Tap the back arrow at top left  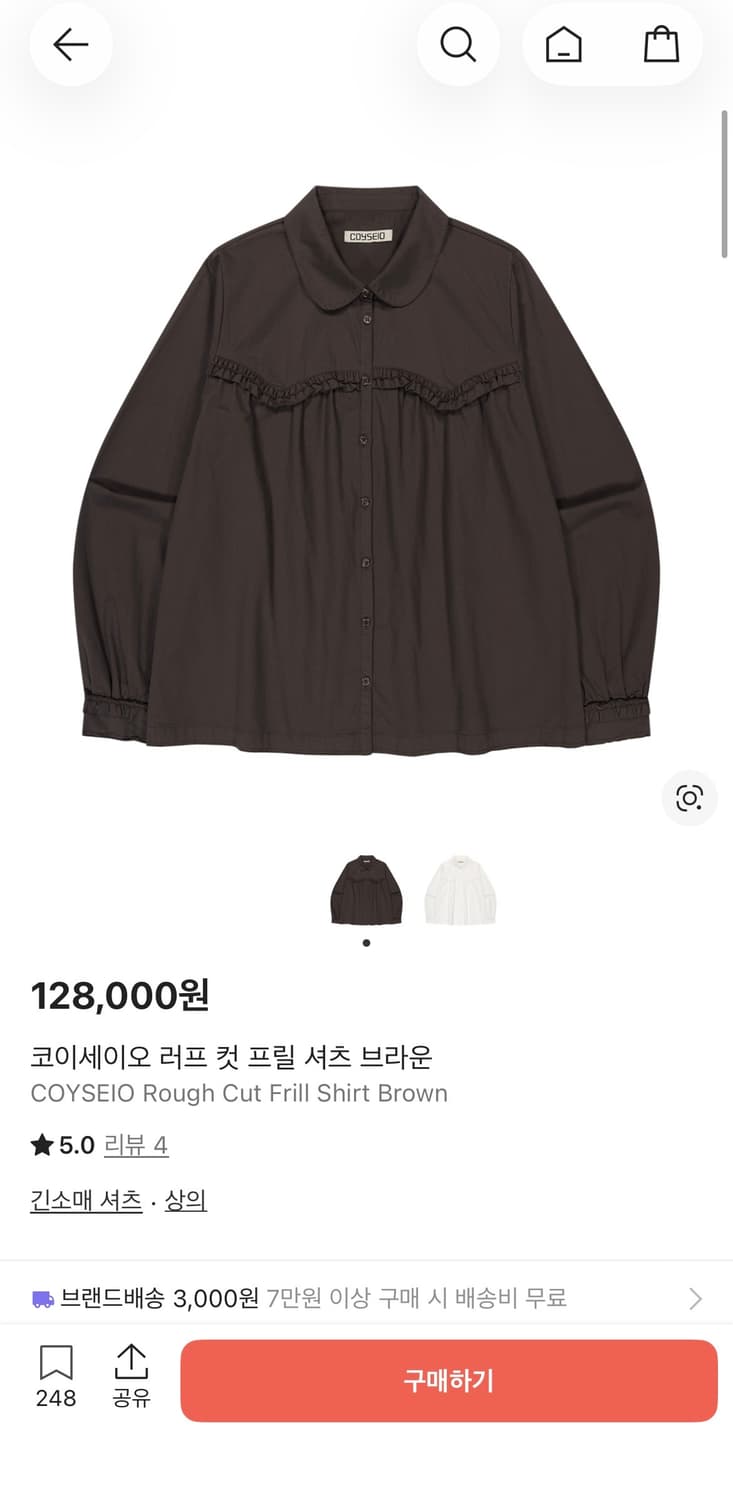(70, 44)
